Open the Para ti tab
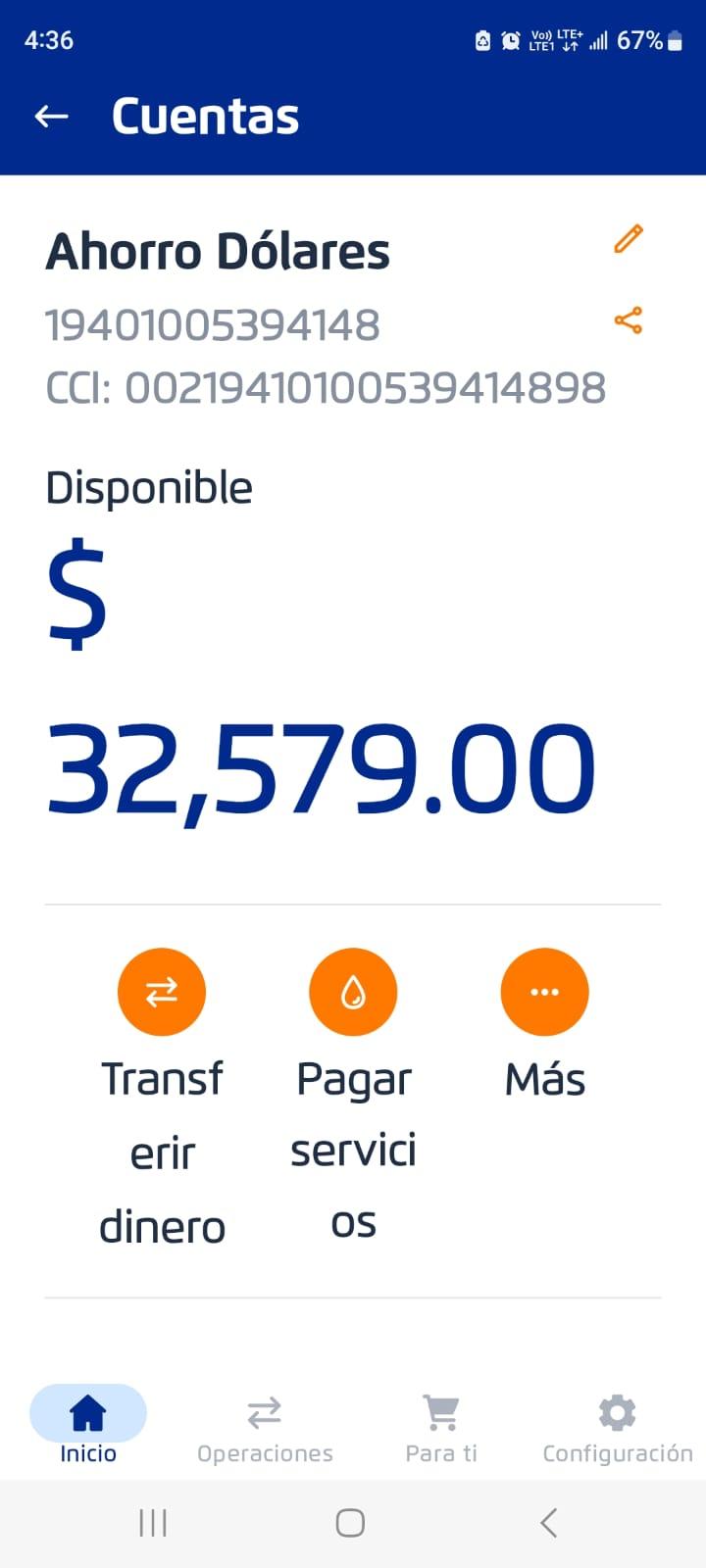The height and width of the screenshot is (1568, 706). (x=441, y=1427)
